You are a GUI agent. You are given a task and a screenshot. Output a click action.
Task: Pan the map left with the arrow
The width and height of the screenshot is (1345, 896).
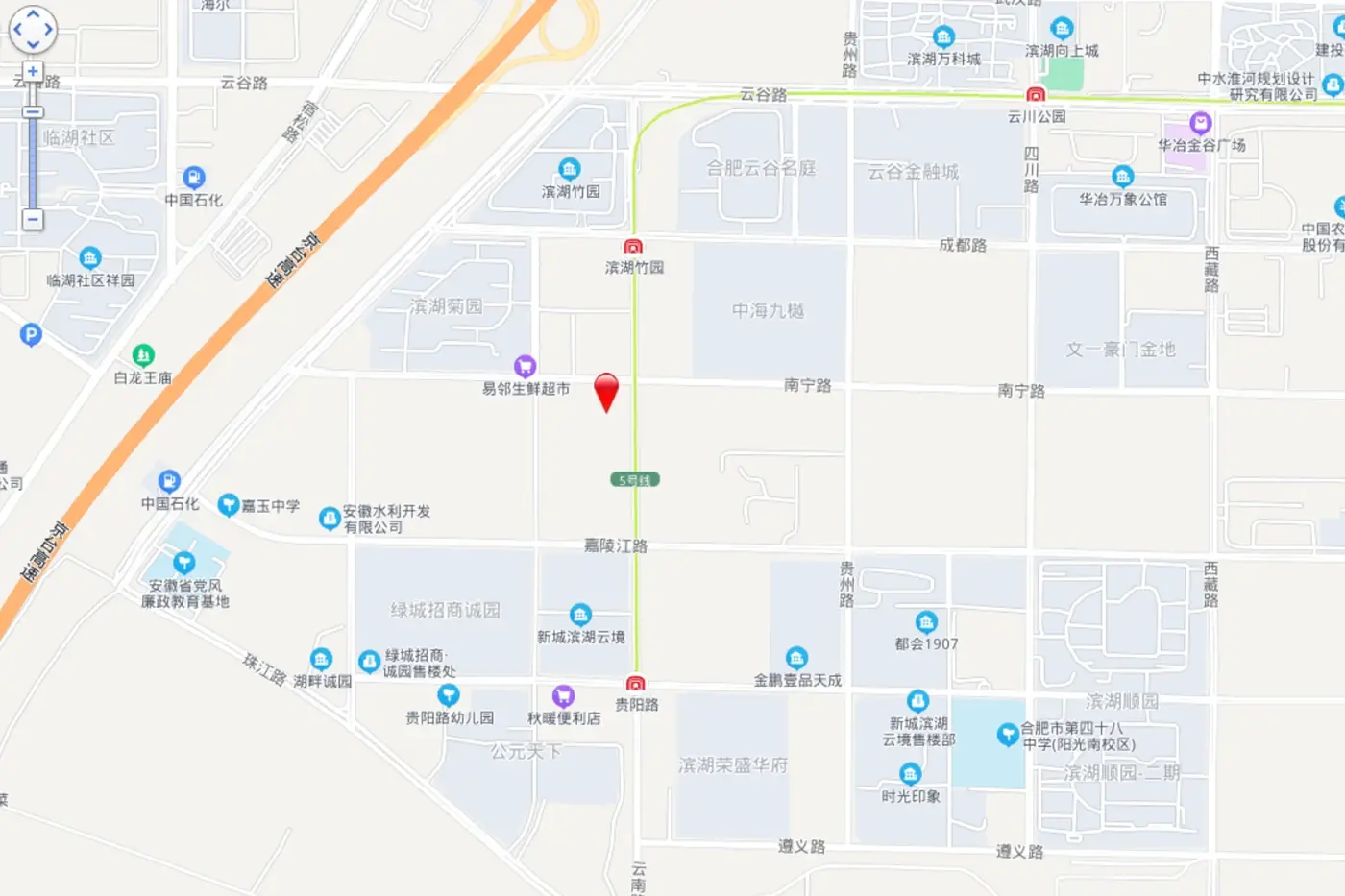pyautogui.click(x=16, y=30)
